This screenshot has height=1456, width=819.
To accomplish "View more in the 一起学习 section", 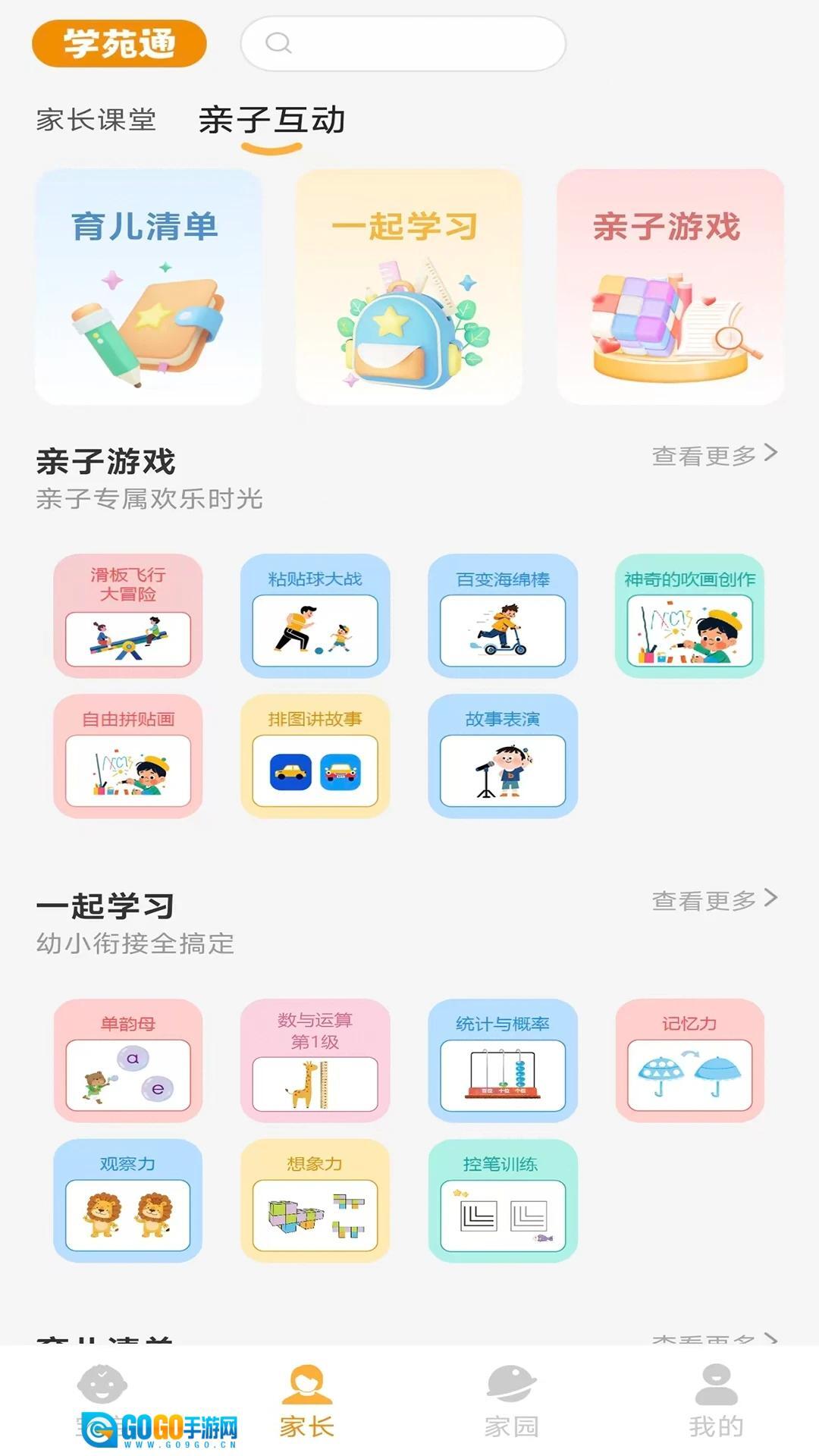I will (x=714, y=900).
